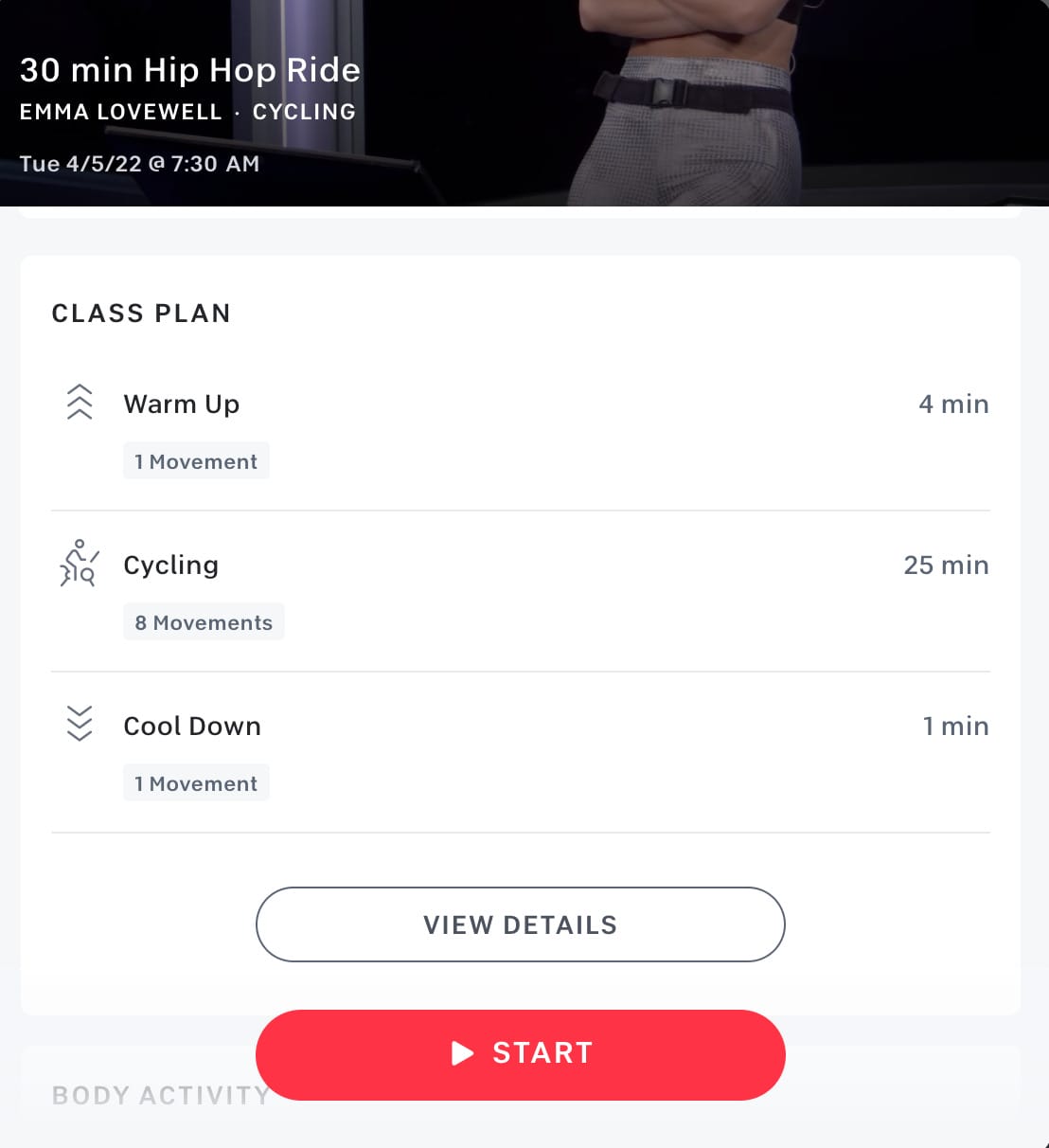
Task: Start the 30 min Hip Hop Ride
Action: (520, 1054)
